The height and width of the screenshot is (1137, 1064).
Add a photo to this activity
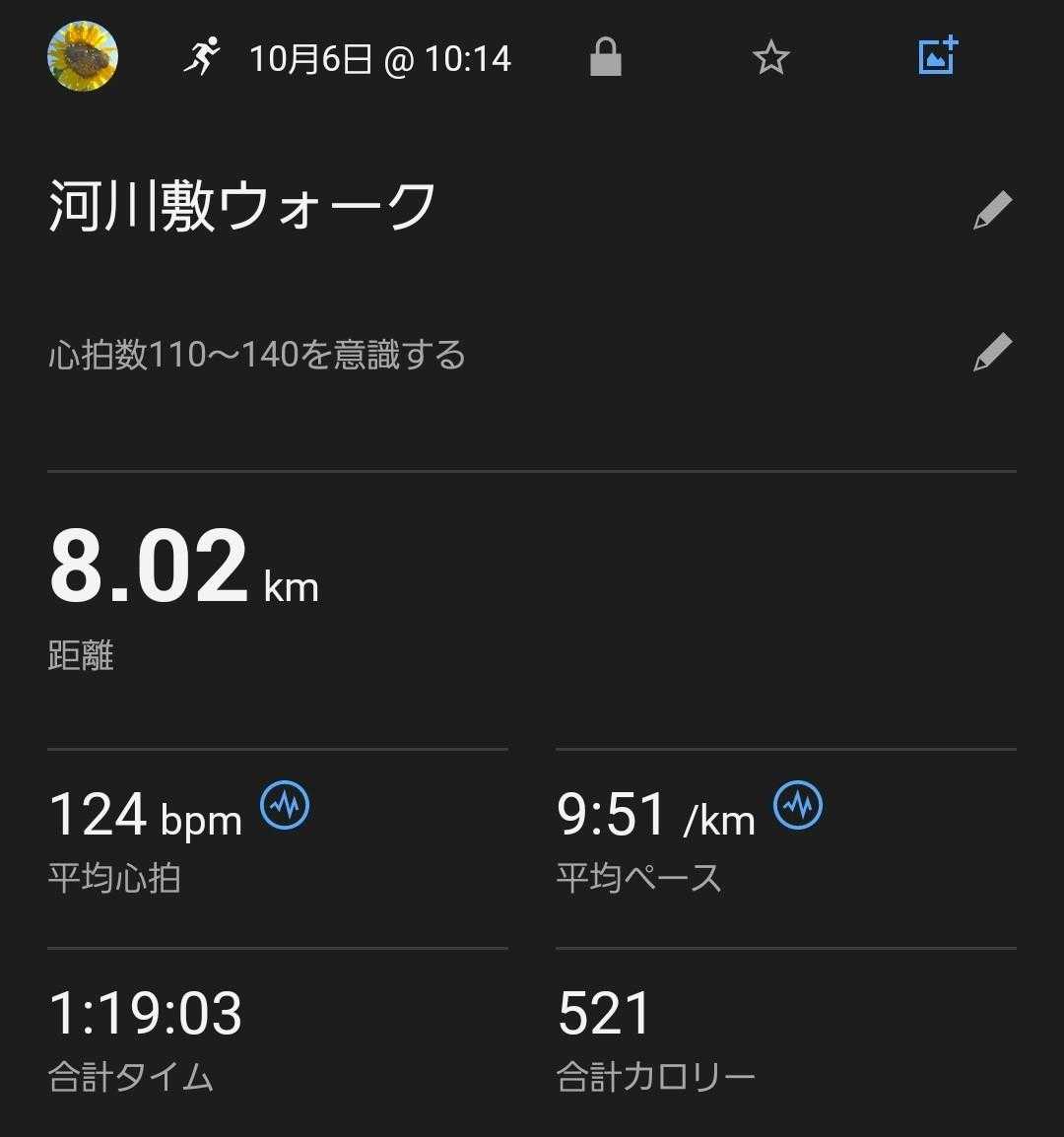pyautogui.click(x=937, y=56)
